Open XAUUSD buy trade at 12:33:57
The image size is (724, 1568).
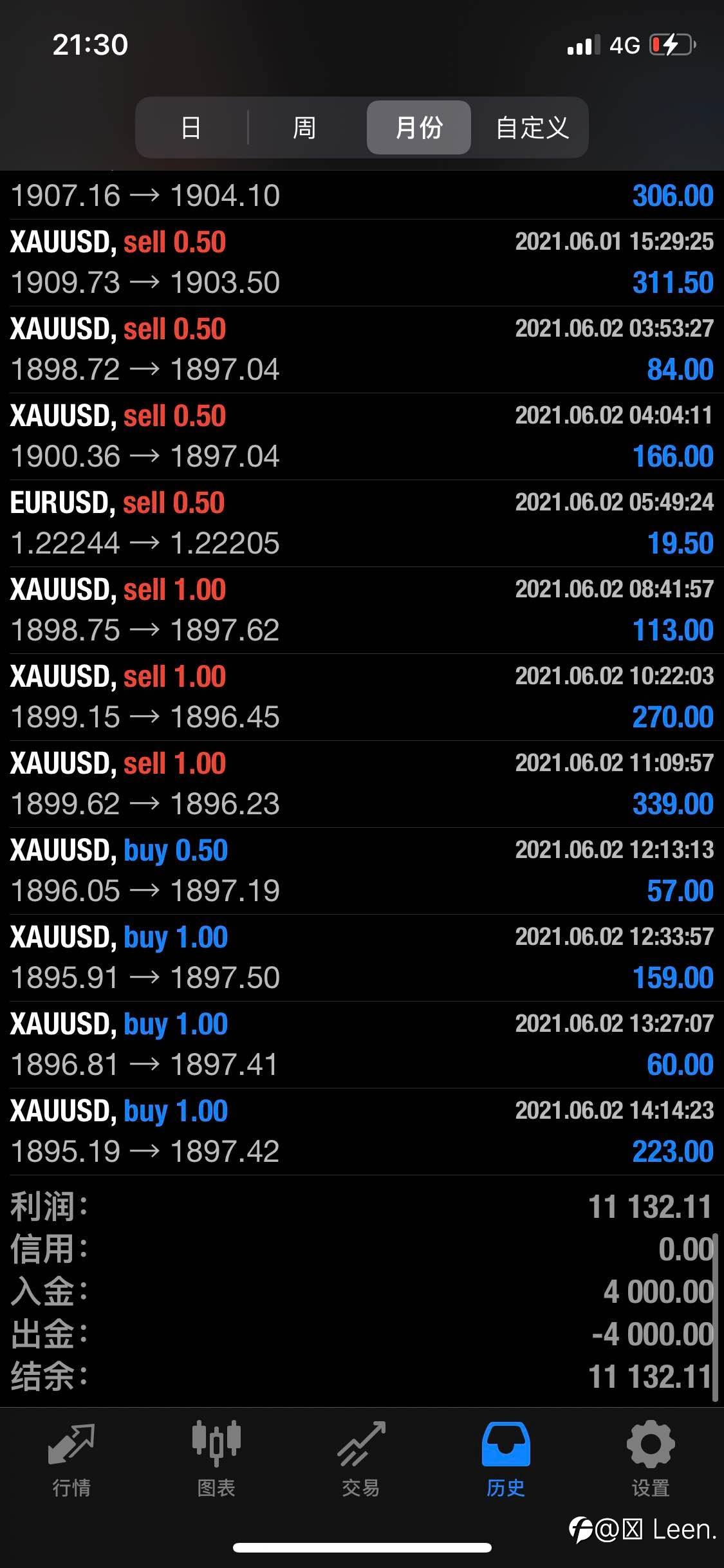362,958
